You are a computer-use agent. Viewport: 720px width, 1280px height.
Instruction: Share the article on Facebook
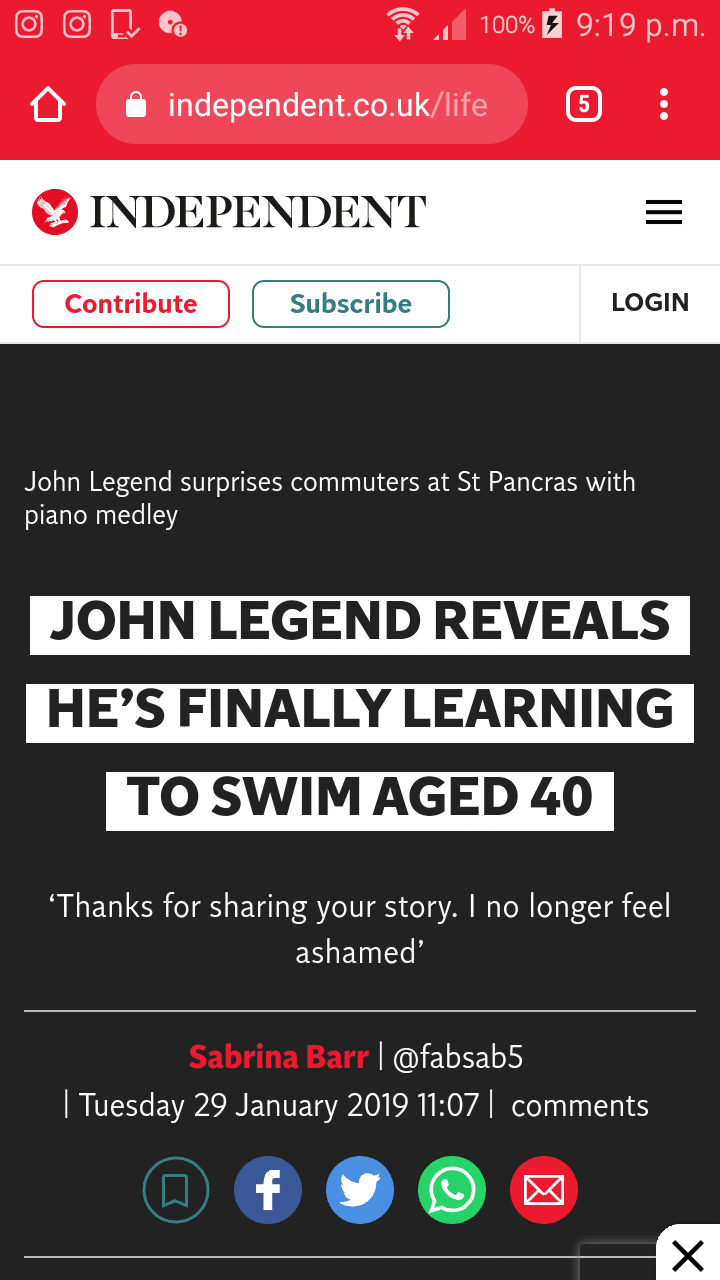pos(268,1190)
